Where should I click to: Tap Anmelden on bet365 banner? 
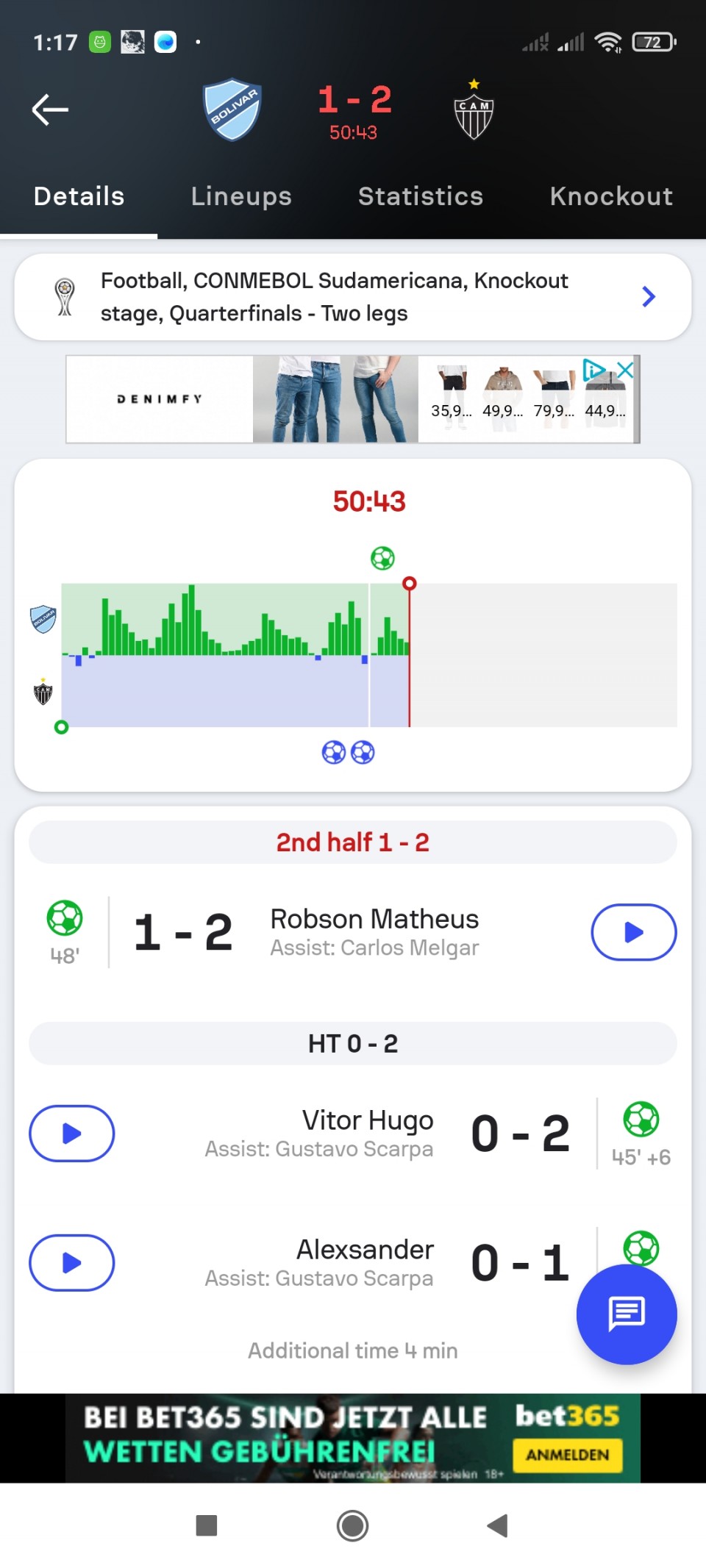567,1455
